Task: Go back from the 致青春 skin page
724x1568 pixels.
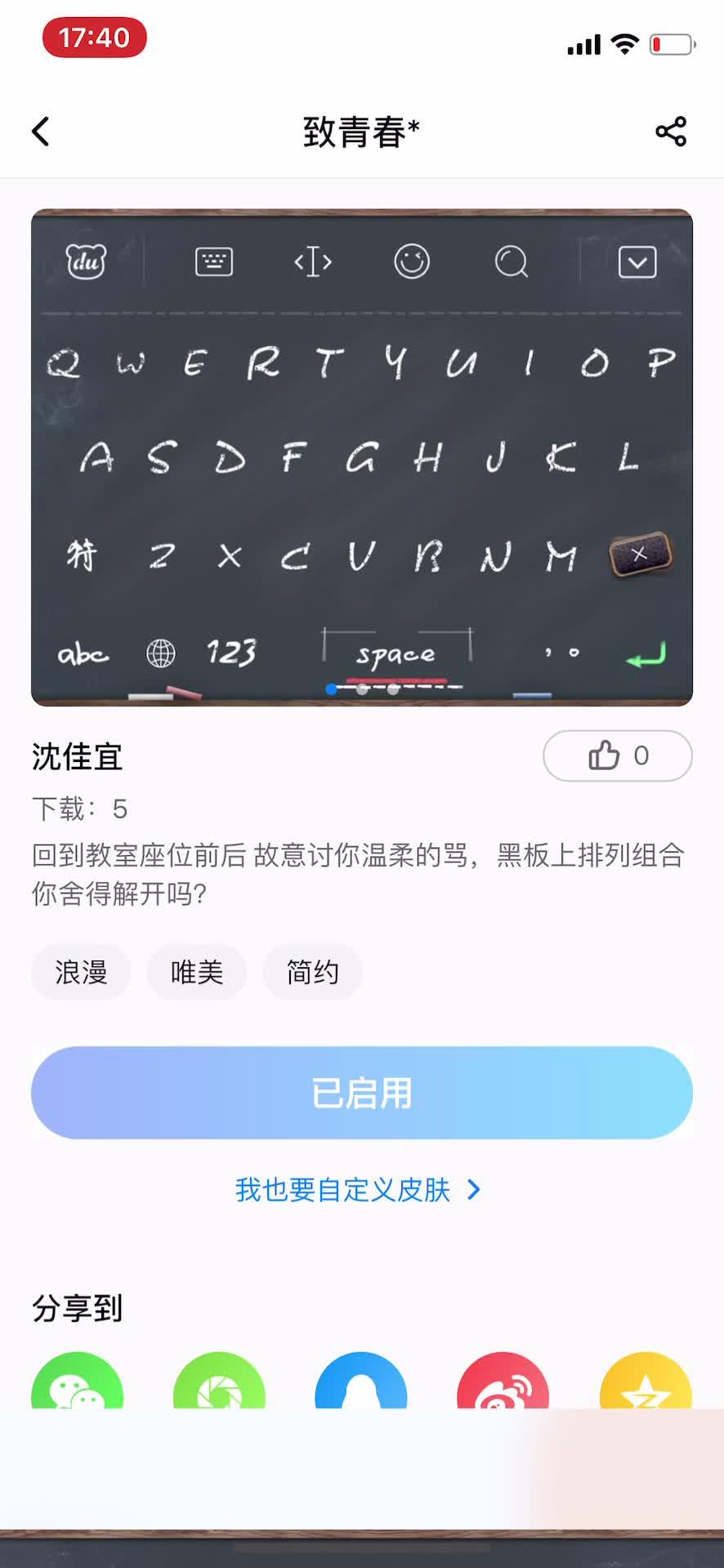Action: click(x=41, y=131)
